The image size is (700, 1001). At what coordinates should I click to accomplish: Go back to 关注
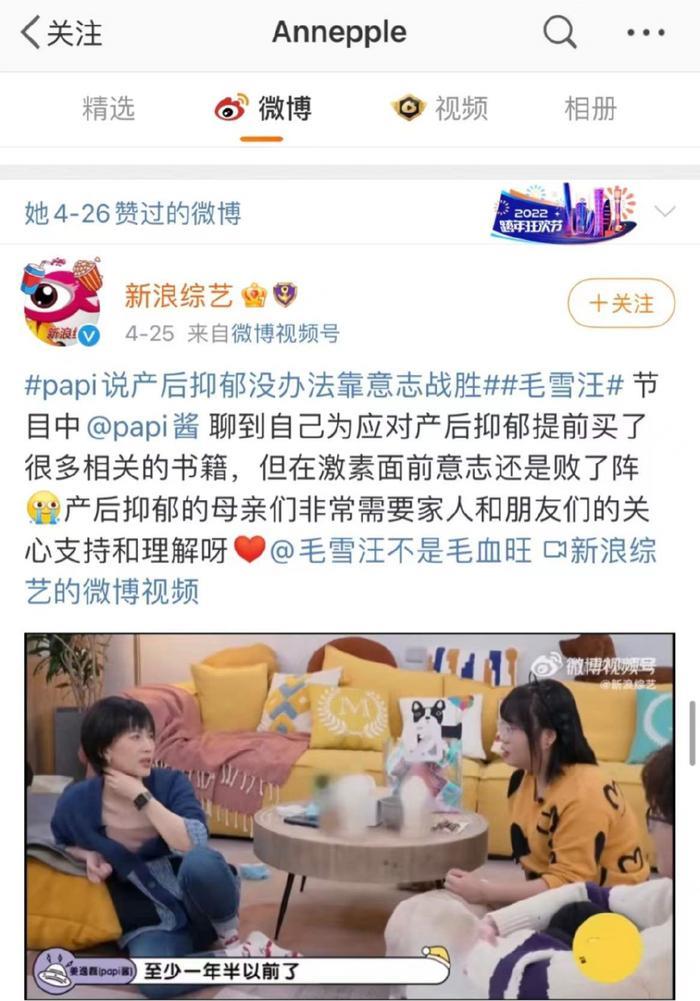[x=62, y=32]
